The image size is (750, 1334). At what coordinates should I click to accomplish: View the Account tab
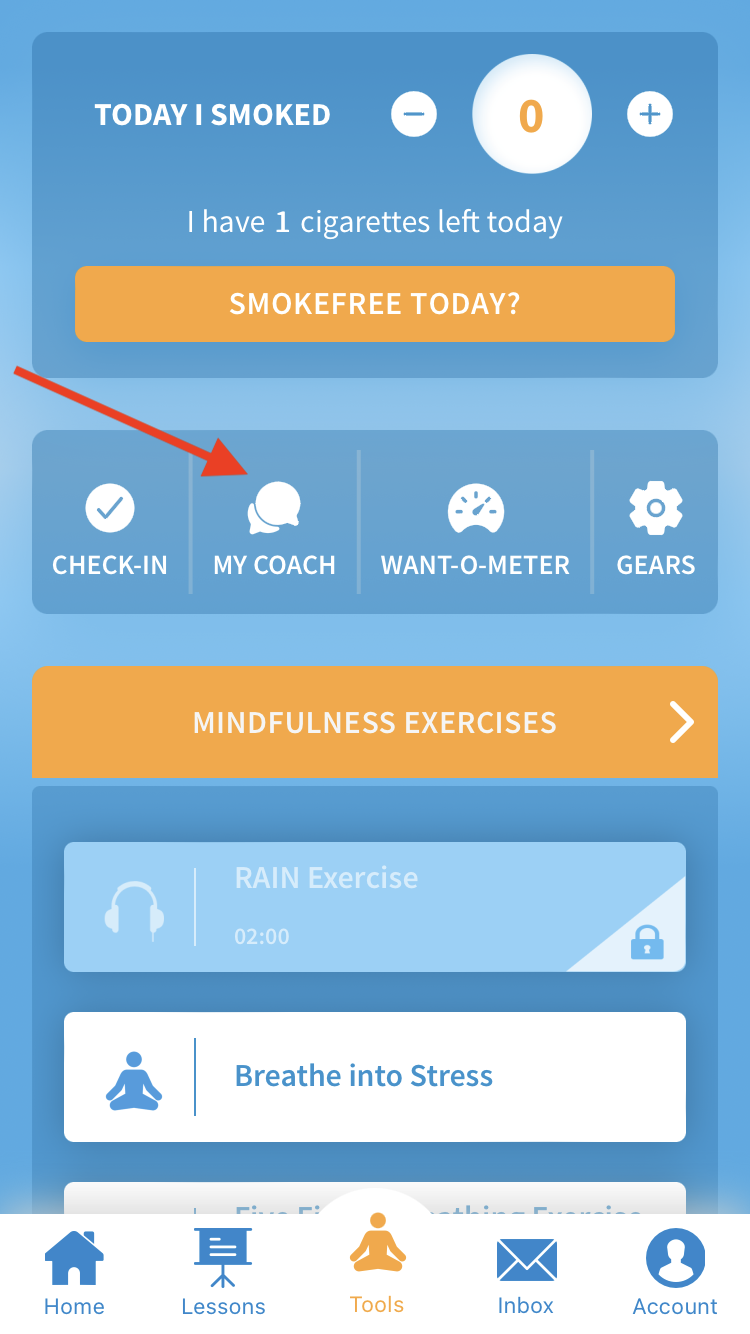click(675, 1274)
